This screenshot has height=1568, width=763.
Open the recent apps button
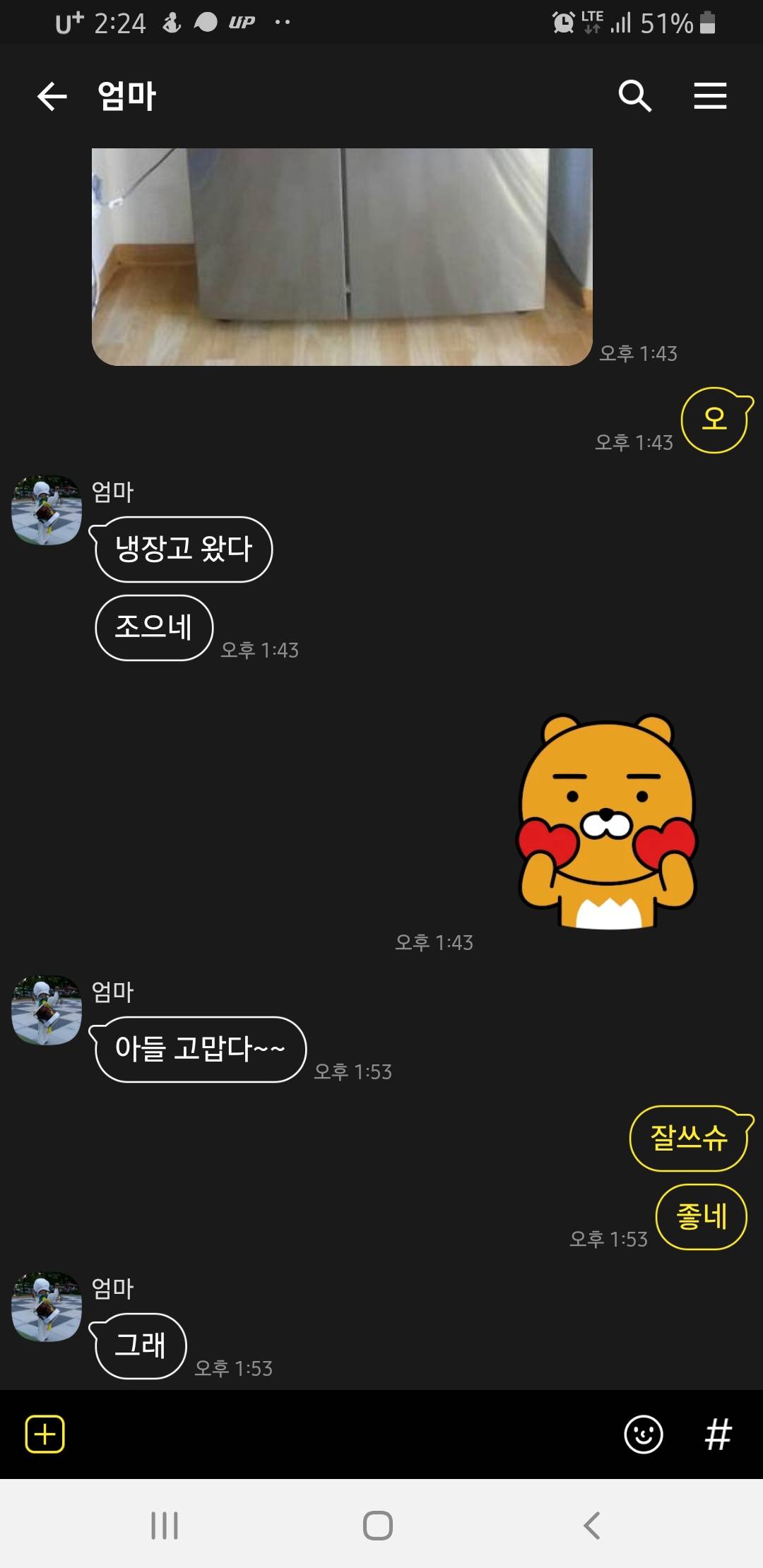click(x=165, y=1526)
